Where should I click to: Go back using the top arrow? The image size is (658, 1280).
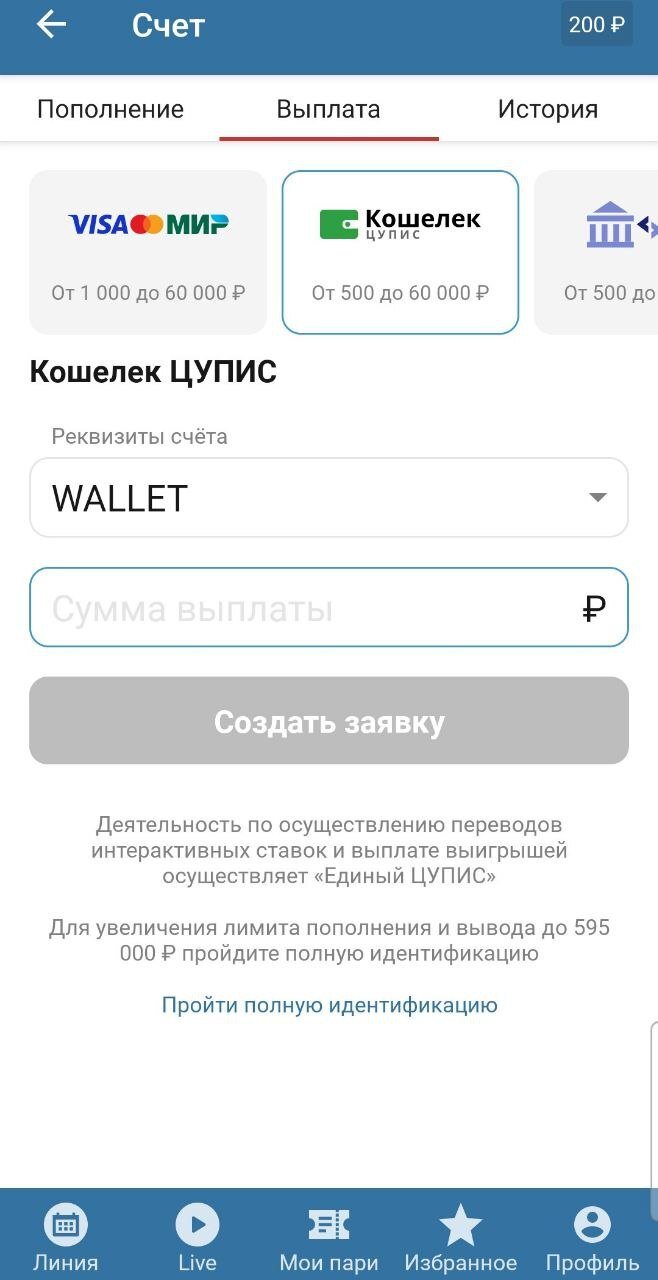[51, 25]
